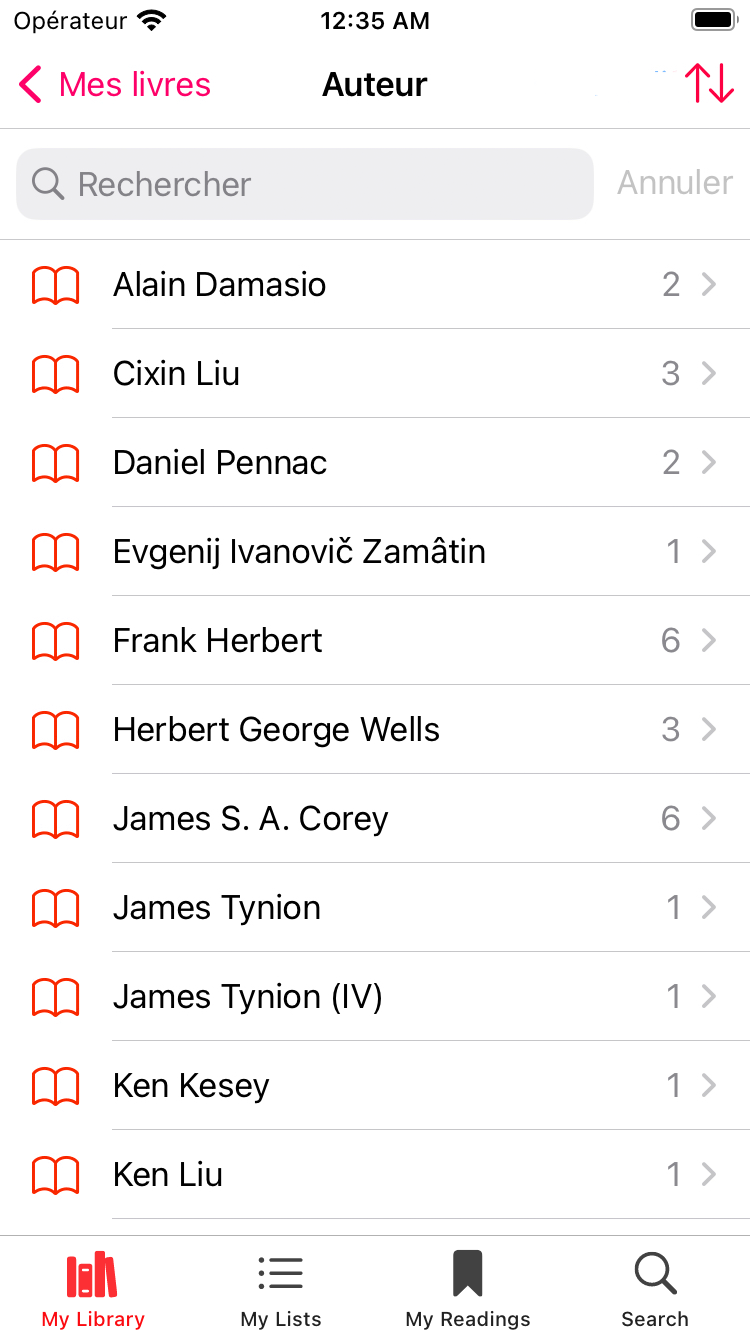750x1334 pixels.
Task: Cancel search with Annuler
Action: [675, 183]
